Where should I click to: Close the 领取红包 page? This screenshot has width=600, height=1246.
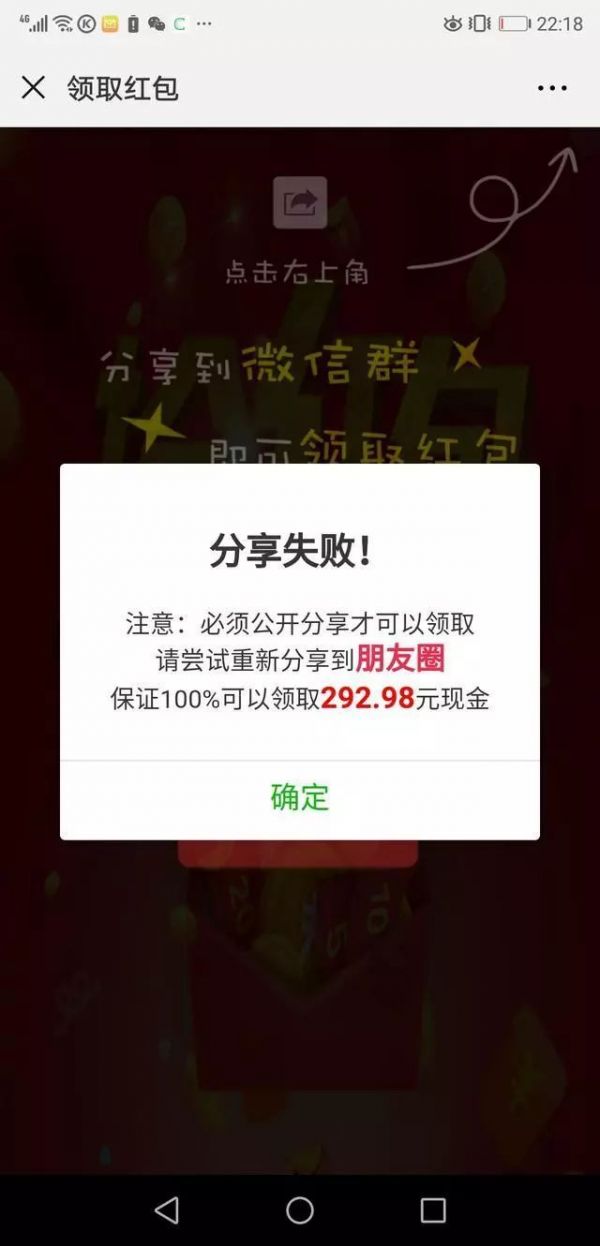(33, 88)
